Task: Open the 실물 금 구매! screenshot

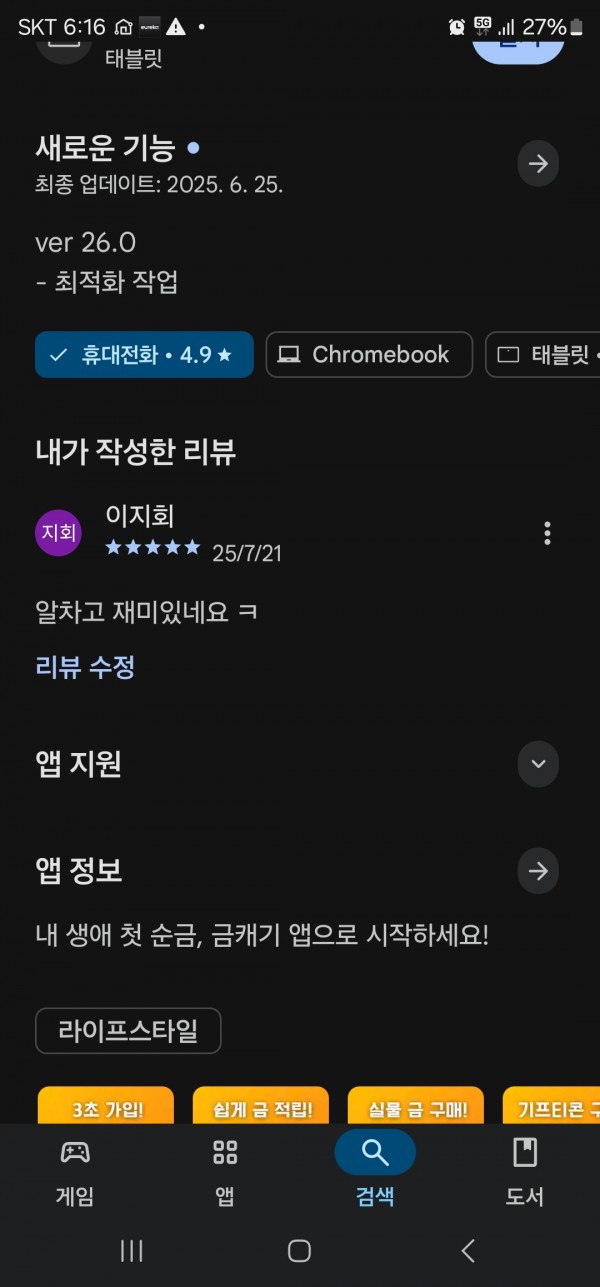Action: tap(416, 1105)
